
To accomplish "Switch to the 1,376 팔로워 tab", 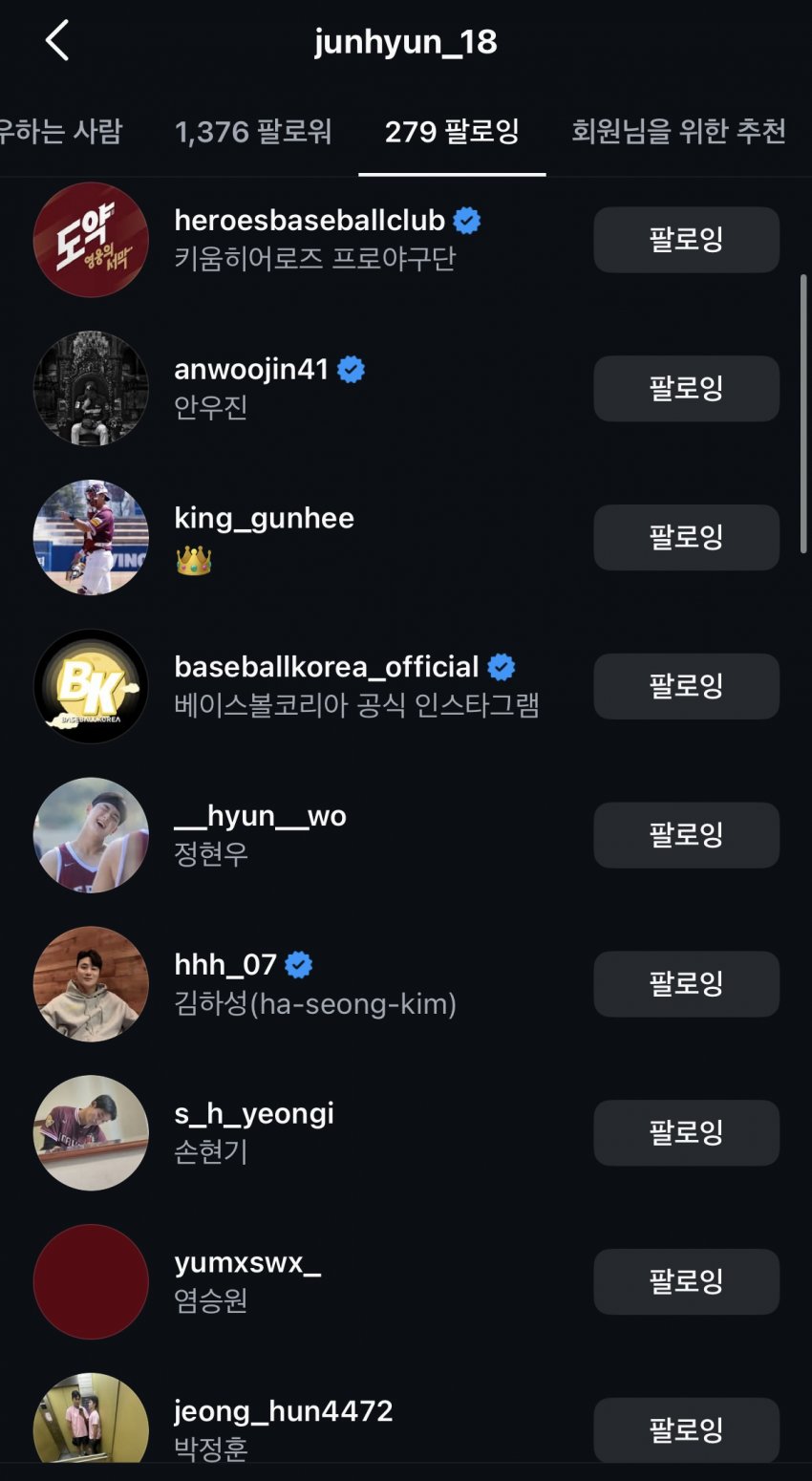I will [253, 132].
